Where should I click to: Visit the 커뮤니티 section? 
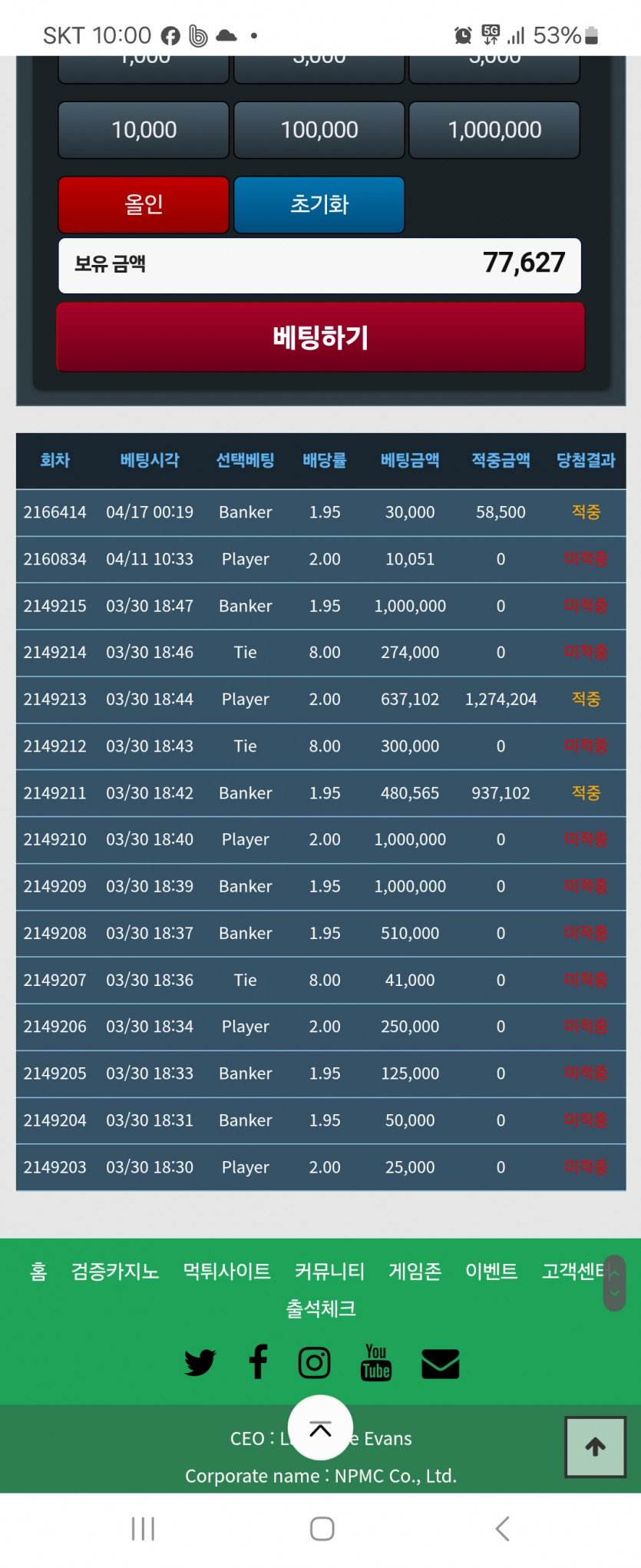click(x=329, y=1272)
